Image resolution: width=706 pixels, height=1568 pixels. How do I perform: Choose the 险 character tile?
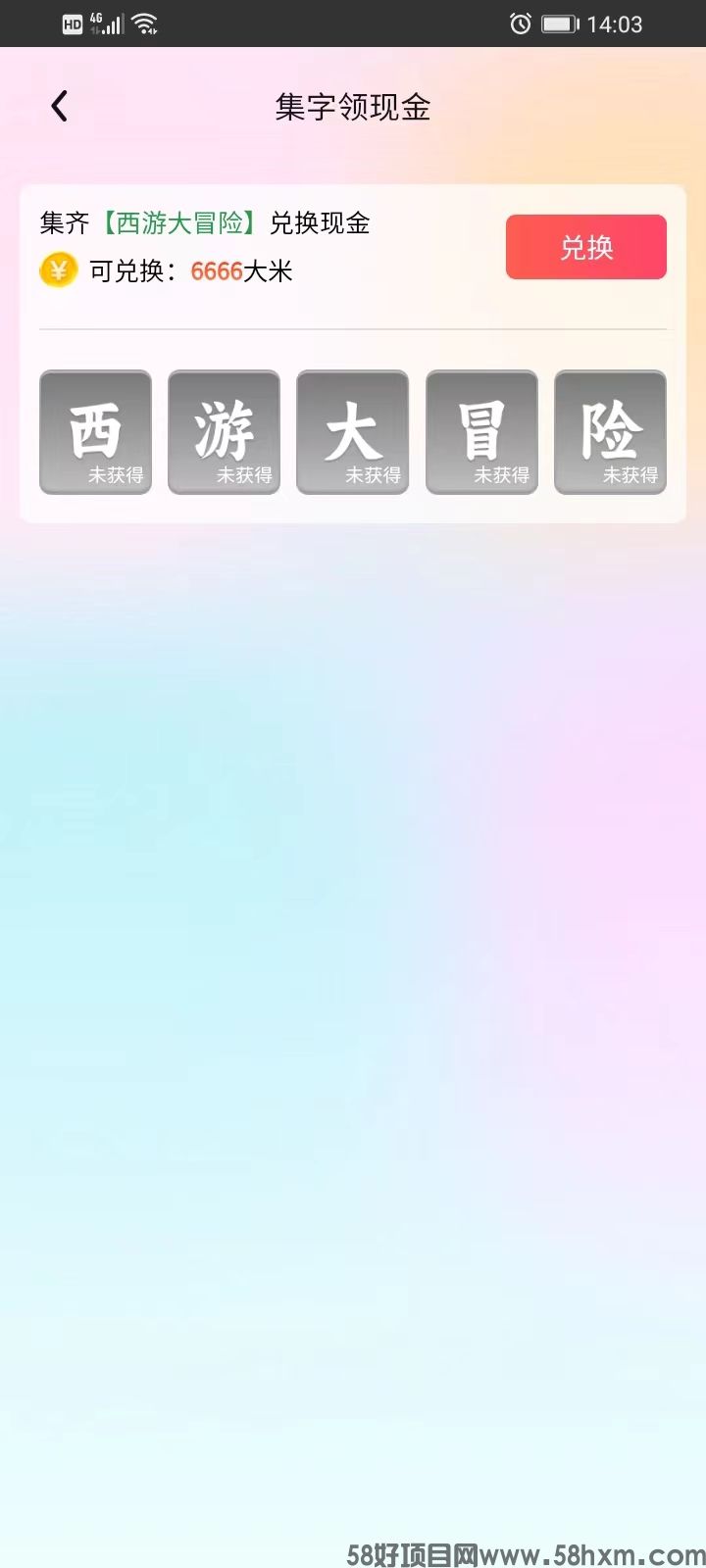click(610, 432)
